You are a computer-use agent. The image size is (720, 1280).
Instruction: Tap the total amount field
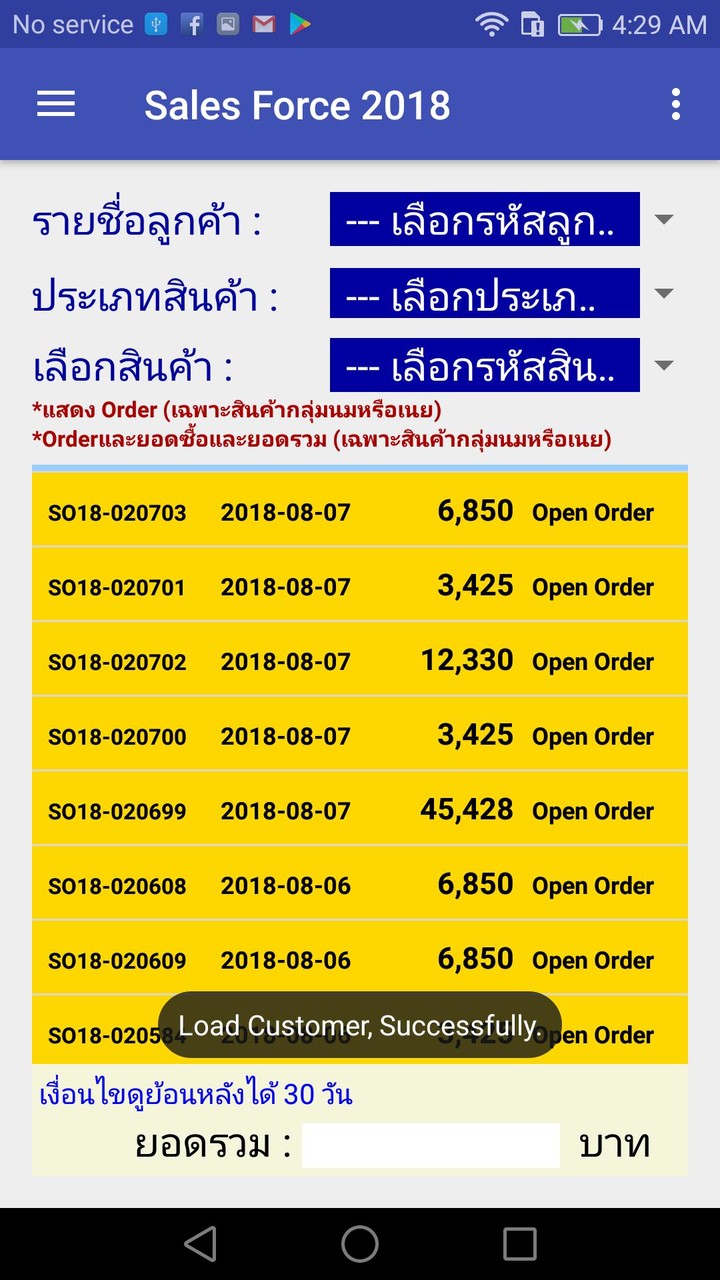tap(430, 1145)
